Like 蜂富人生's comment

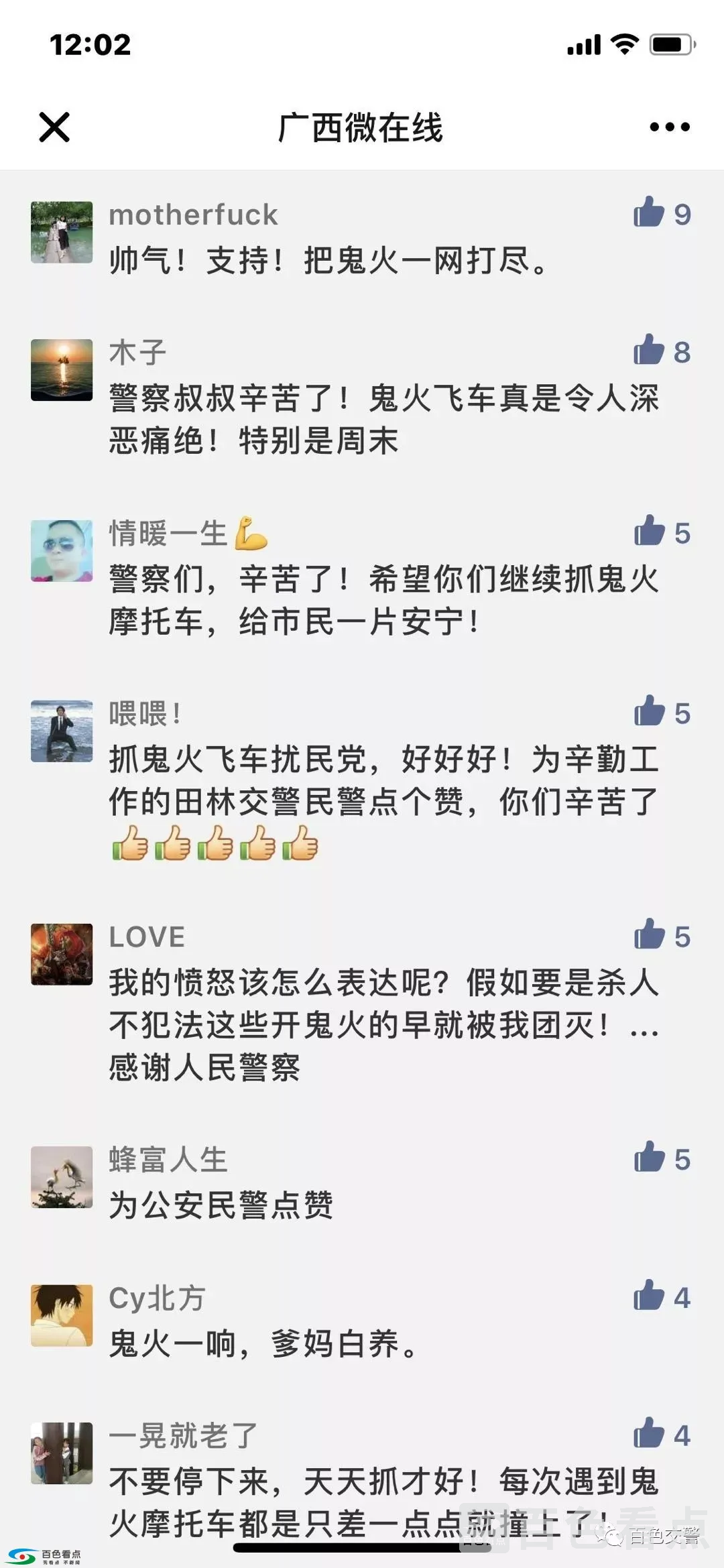tap(649, 1158)
